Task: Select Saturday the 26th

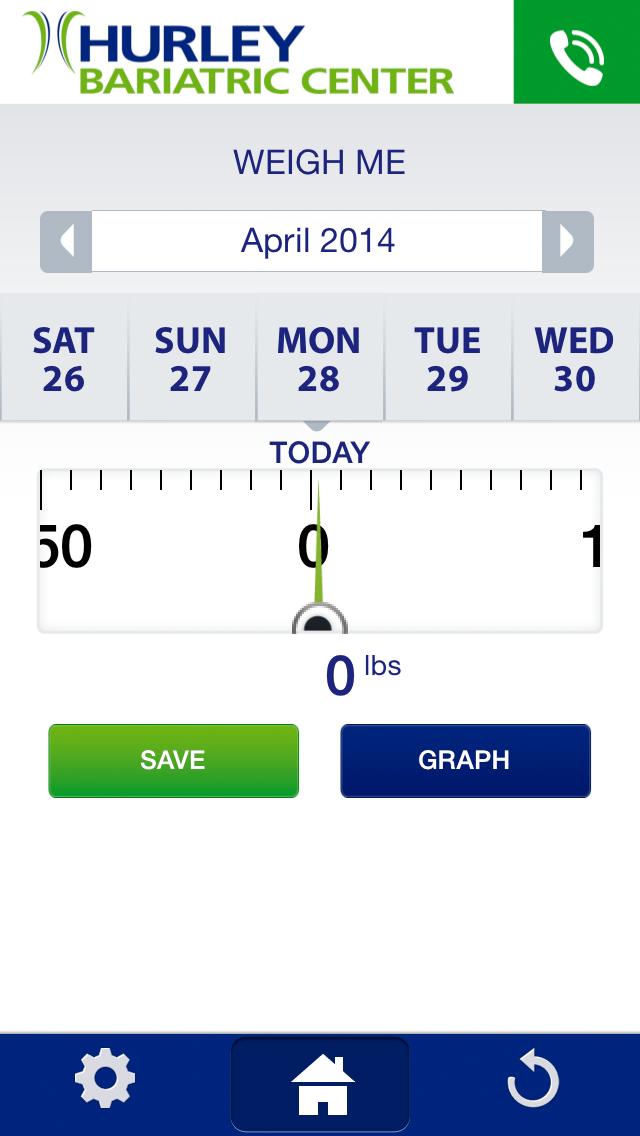Action: click(x=63, y=359)
